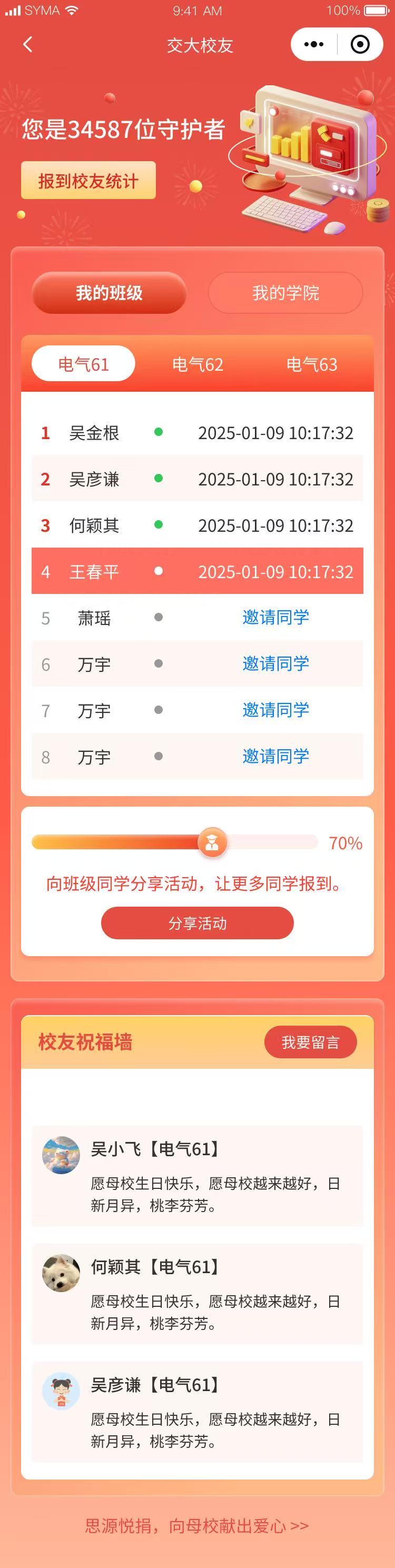
Task: Go back using the top-left arrow
Action: [27, 44]
